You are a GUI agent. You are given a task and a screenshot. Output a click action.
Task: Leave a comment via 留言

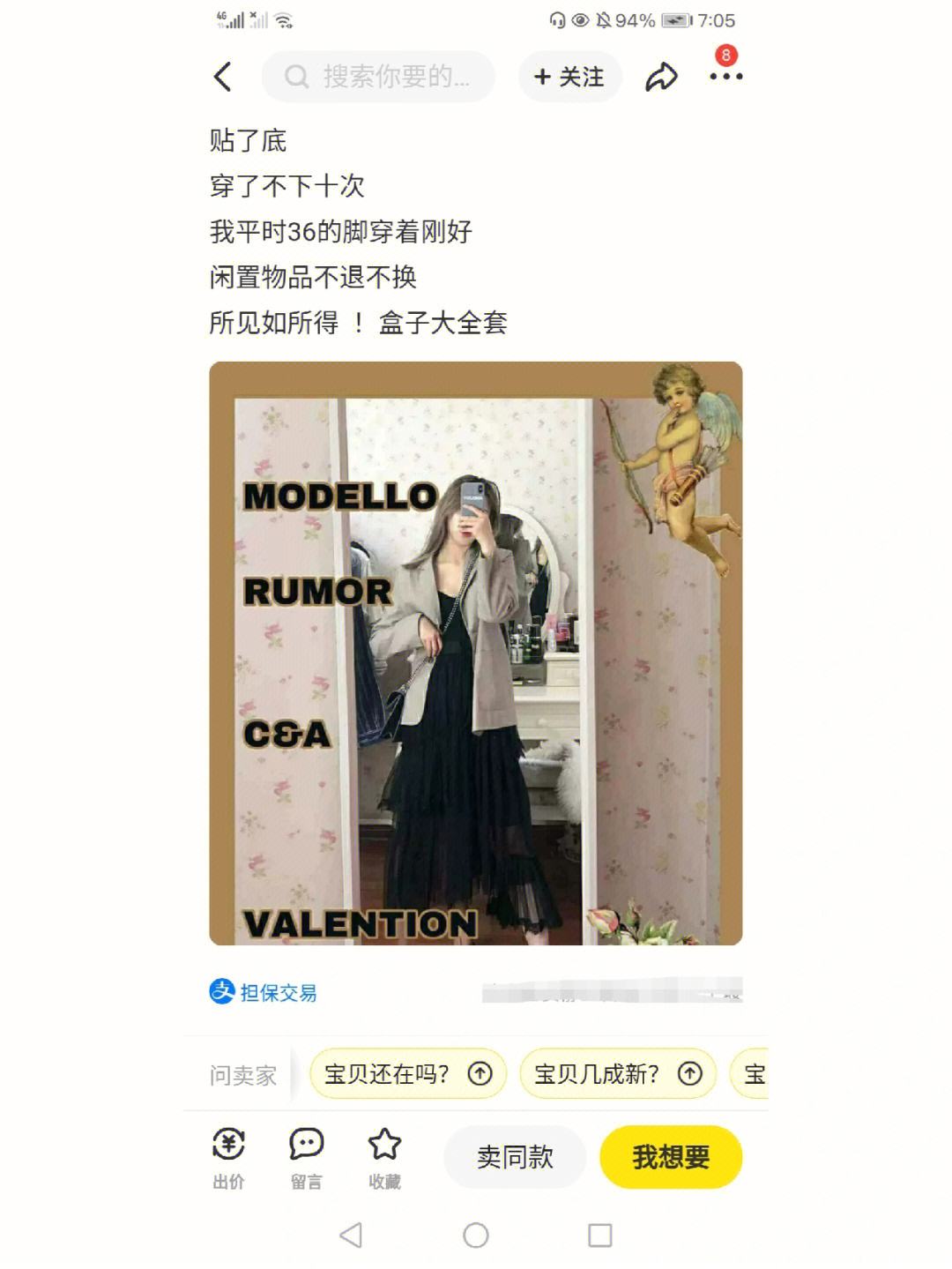(307, 1158)
